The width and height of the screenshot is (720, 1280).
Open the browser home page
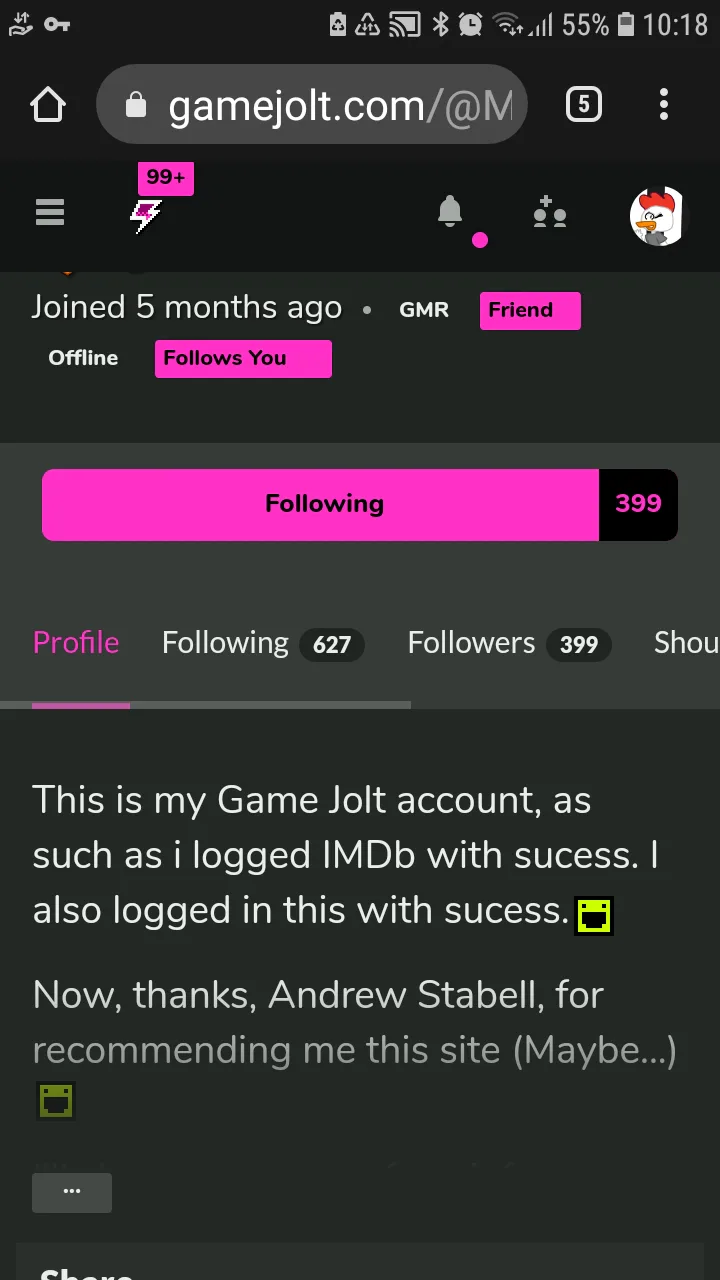point(48,104)
